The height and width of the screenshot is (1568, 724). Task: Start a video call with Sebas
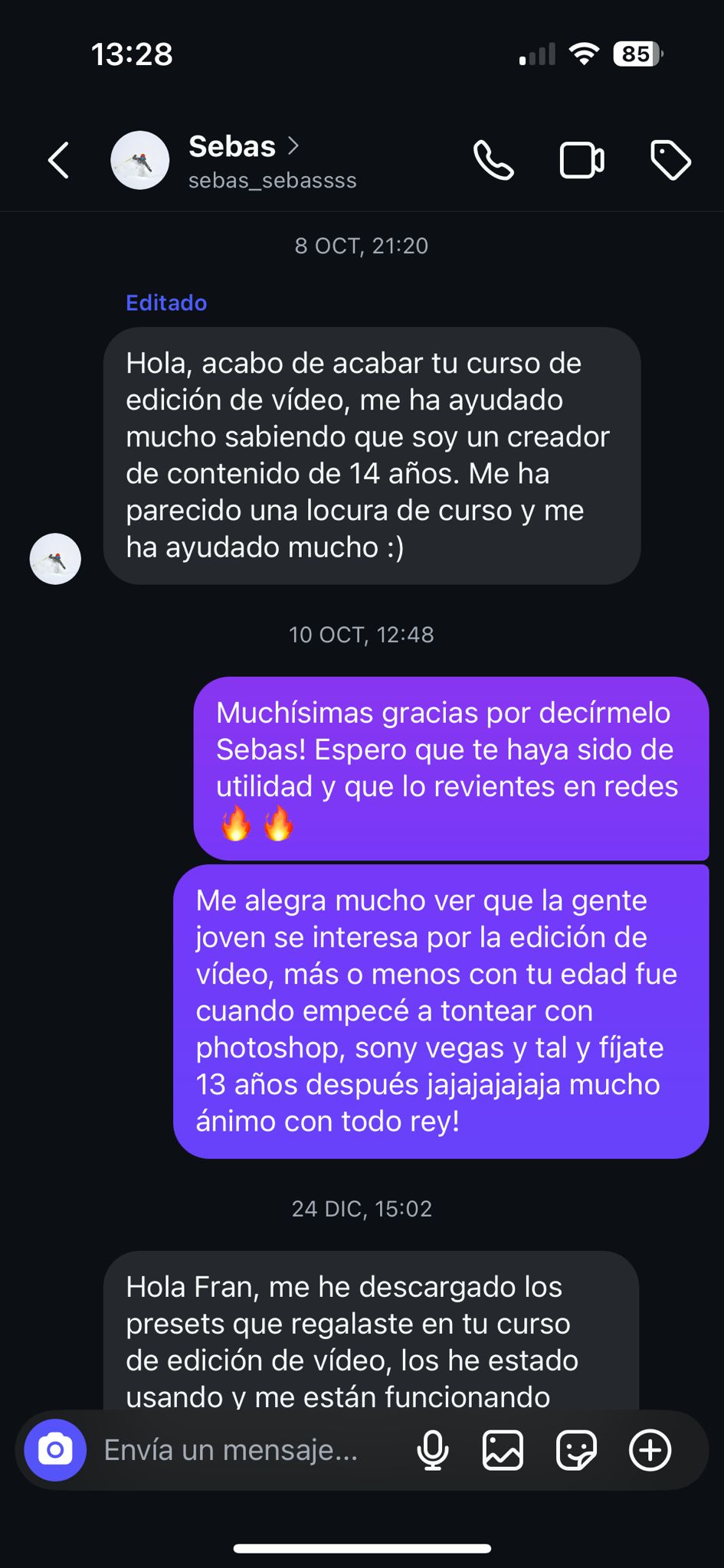(x=581, y=161)
